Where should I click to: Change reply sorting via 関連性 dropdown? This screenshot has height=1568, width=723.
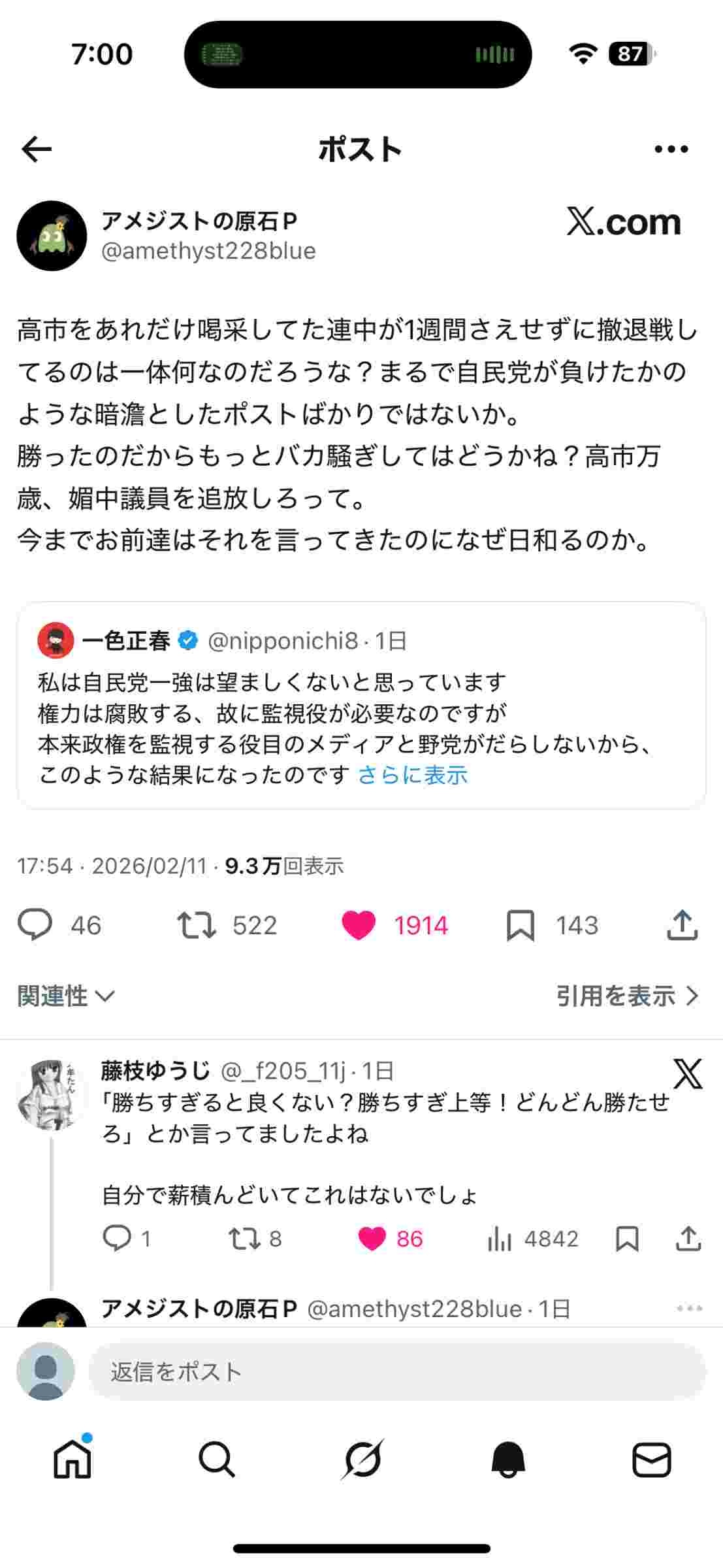point(66,996)
